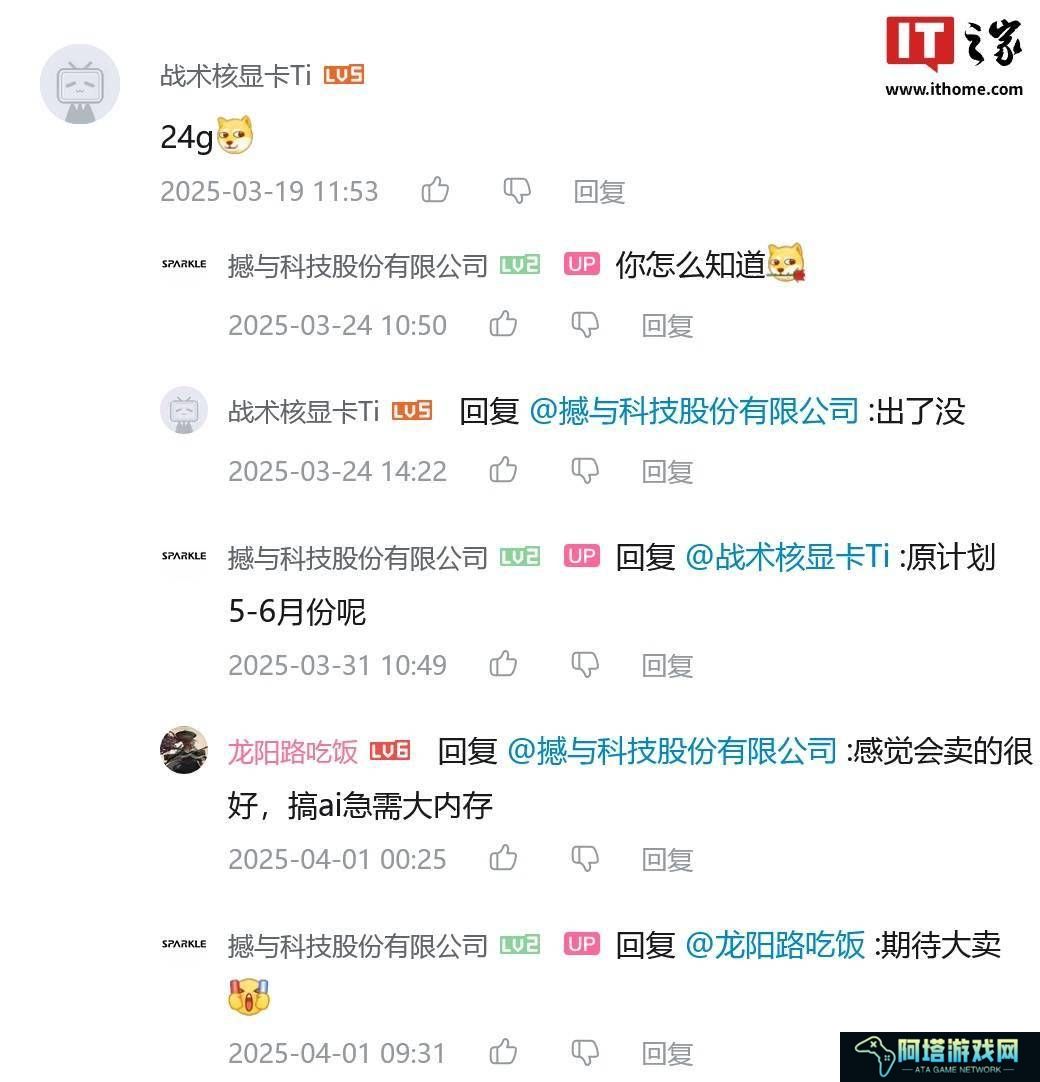
Task: Reply to the "24g" comment
Action: [x=599, y=192]
